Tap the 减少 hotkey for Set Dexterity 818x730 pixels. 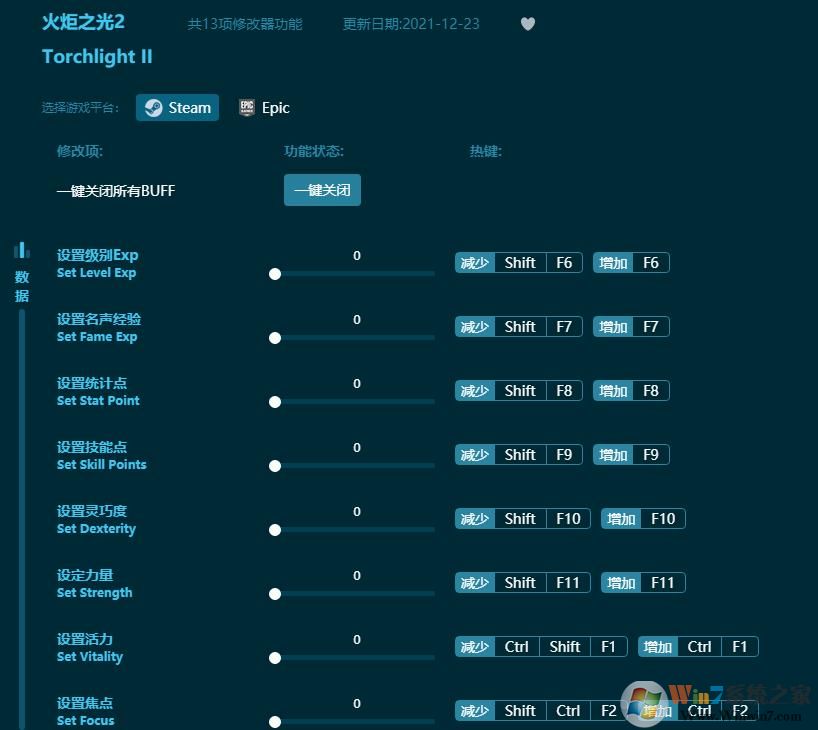[x=475, y=519]
